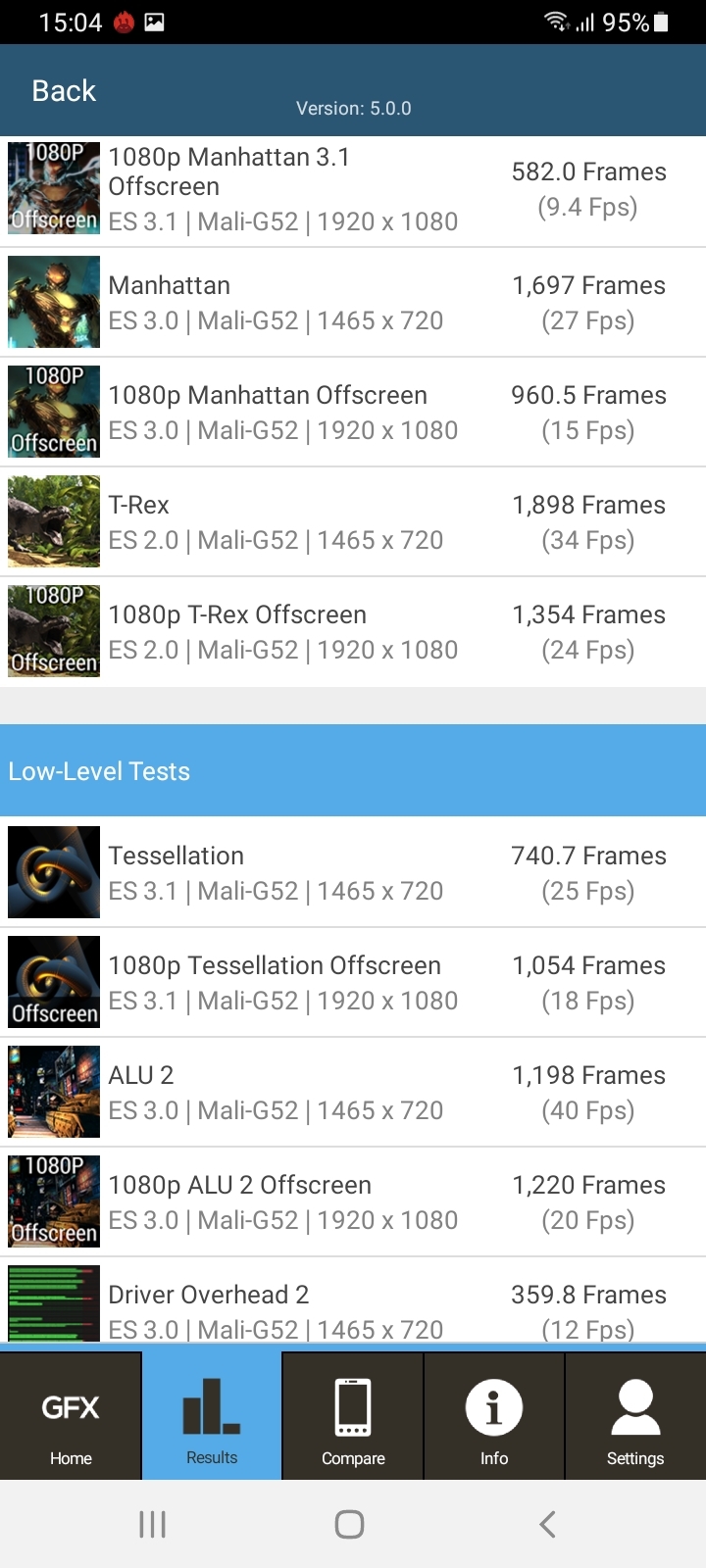Select the 1080p ALU 2 Offscreen result
This screenshot has width=706, height=1568.
tap(353, 1201)
